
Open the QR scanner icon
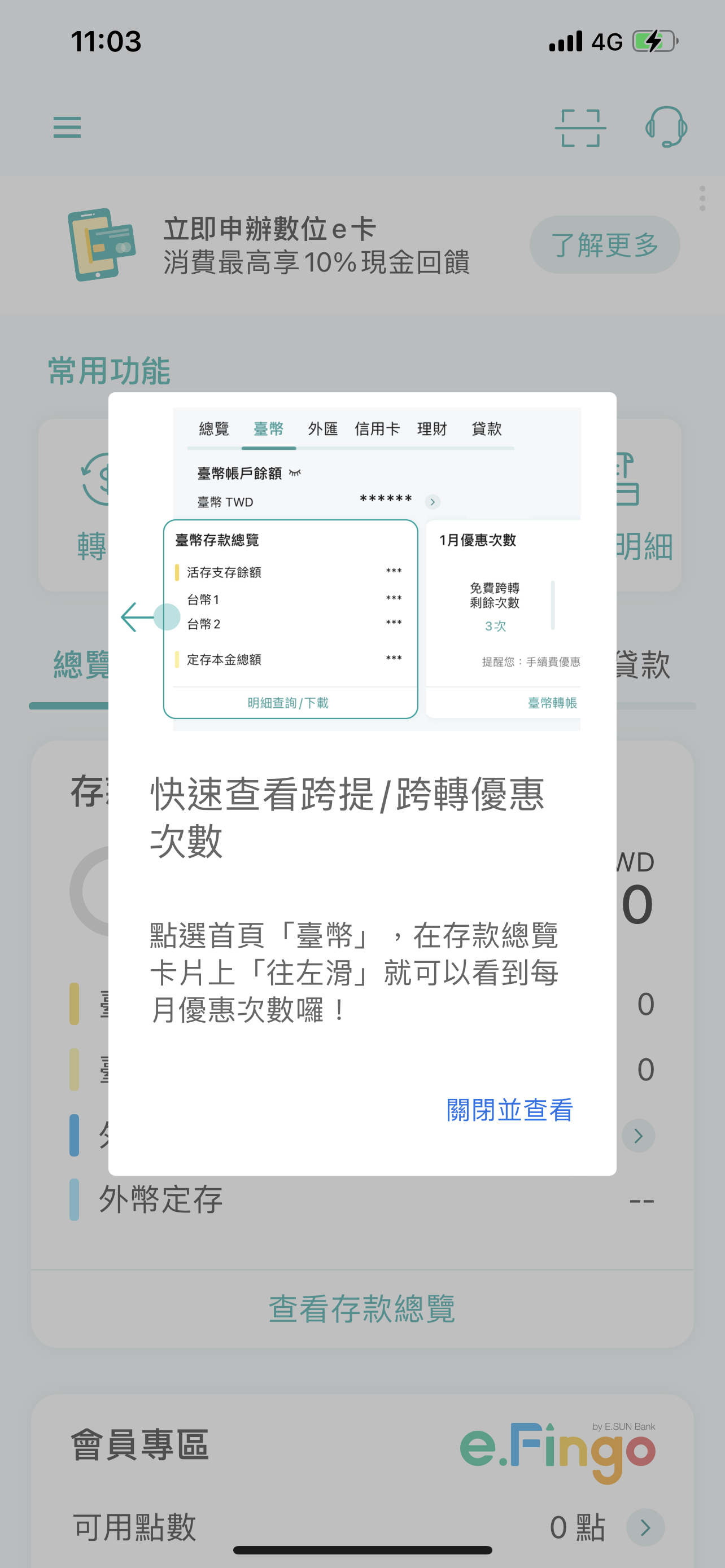click(x=580, y=128)
